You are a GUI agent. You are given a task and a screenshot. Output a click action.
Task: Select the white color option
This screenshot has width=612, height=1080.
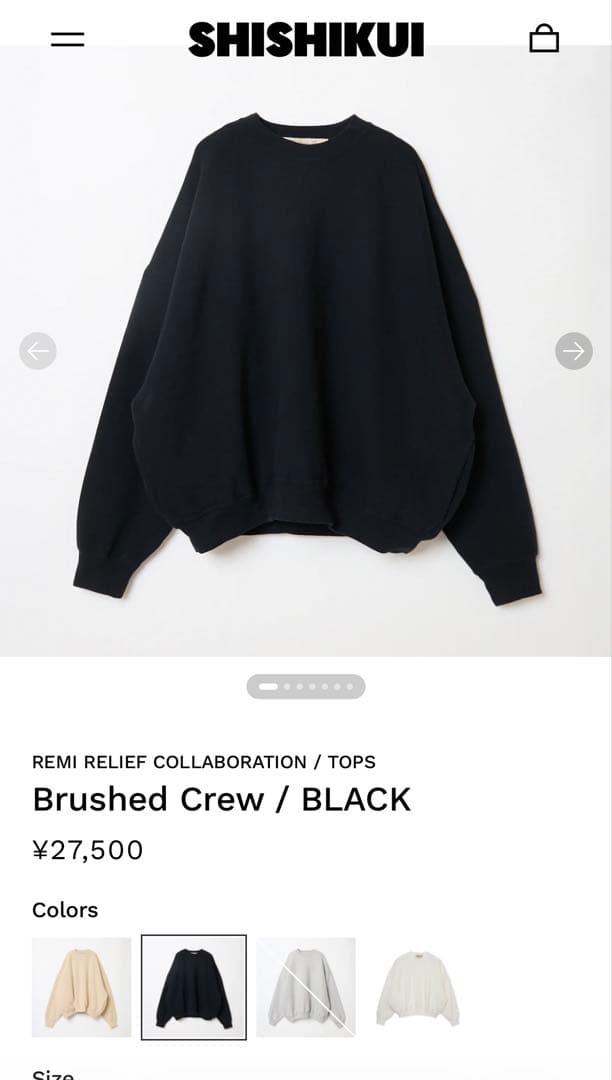[418, 987]
